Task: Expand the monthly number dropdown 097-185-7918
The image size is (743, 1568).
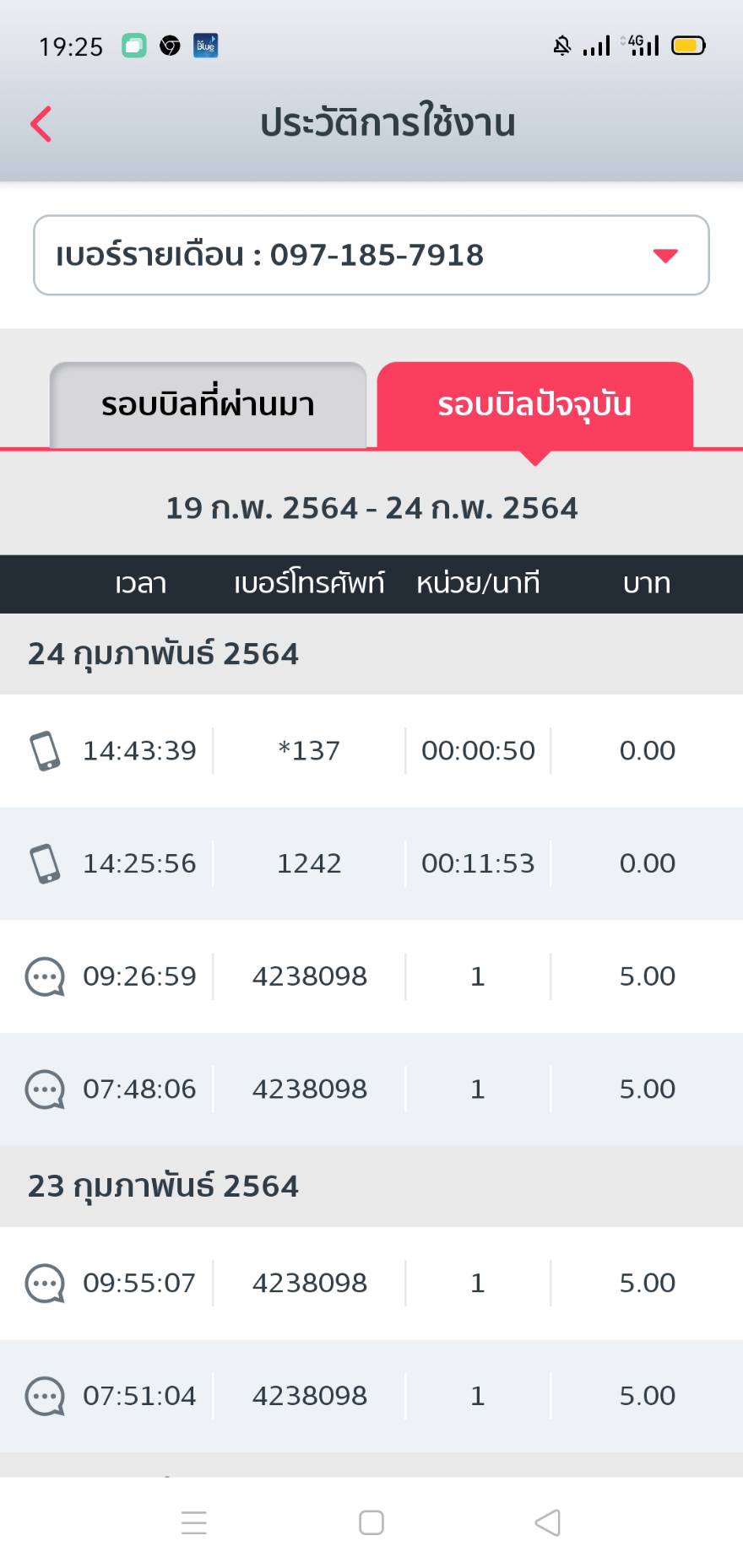Action: [x=371, y=255]
